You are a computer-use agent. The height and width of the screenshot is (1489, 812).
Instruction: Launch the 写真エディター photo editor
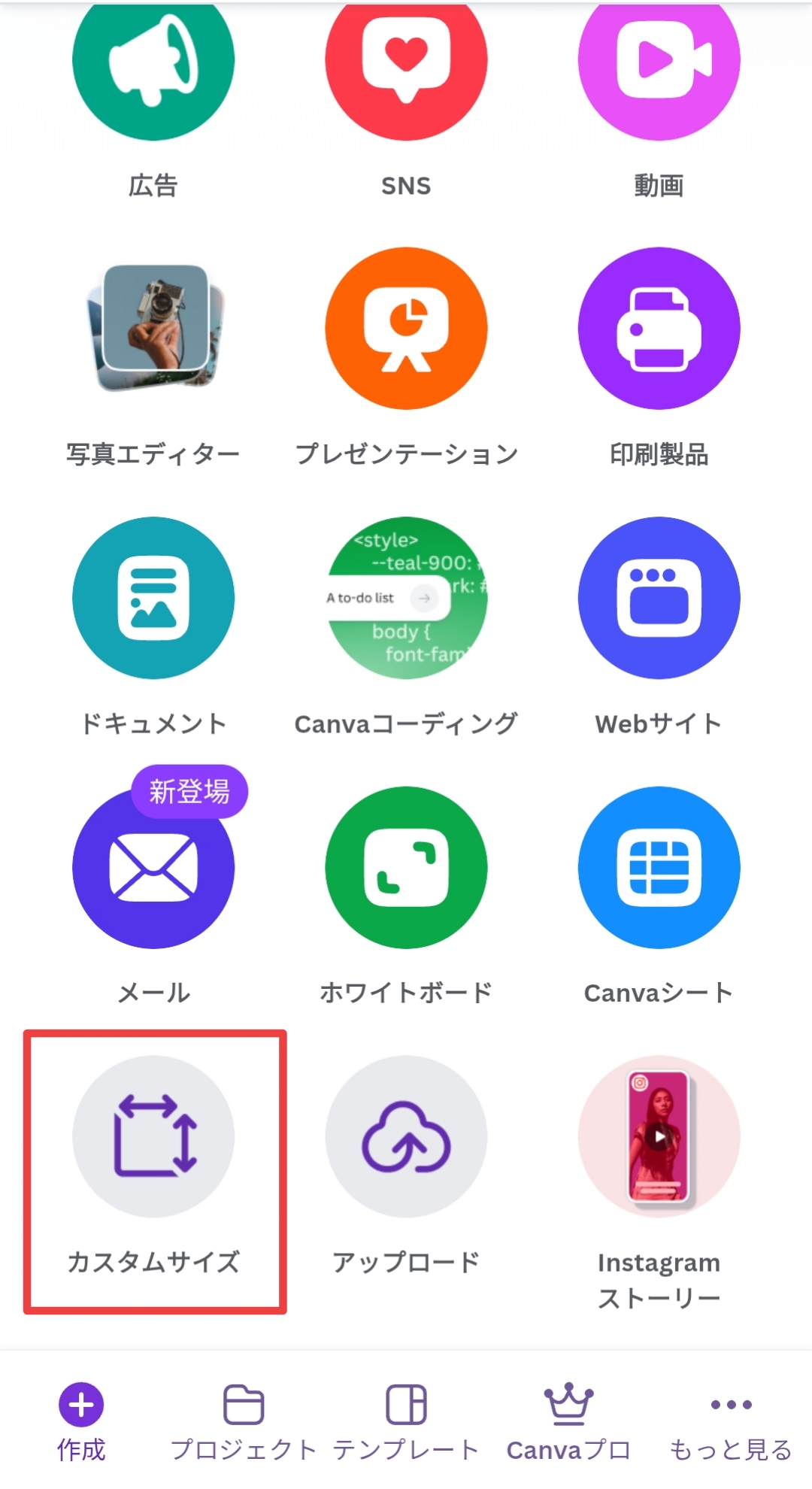coord(153,329)
